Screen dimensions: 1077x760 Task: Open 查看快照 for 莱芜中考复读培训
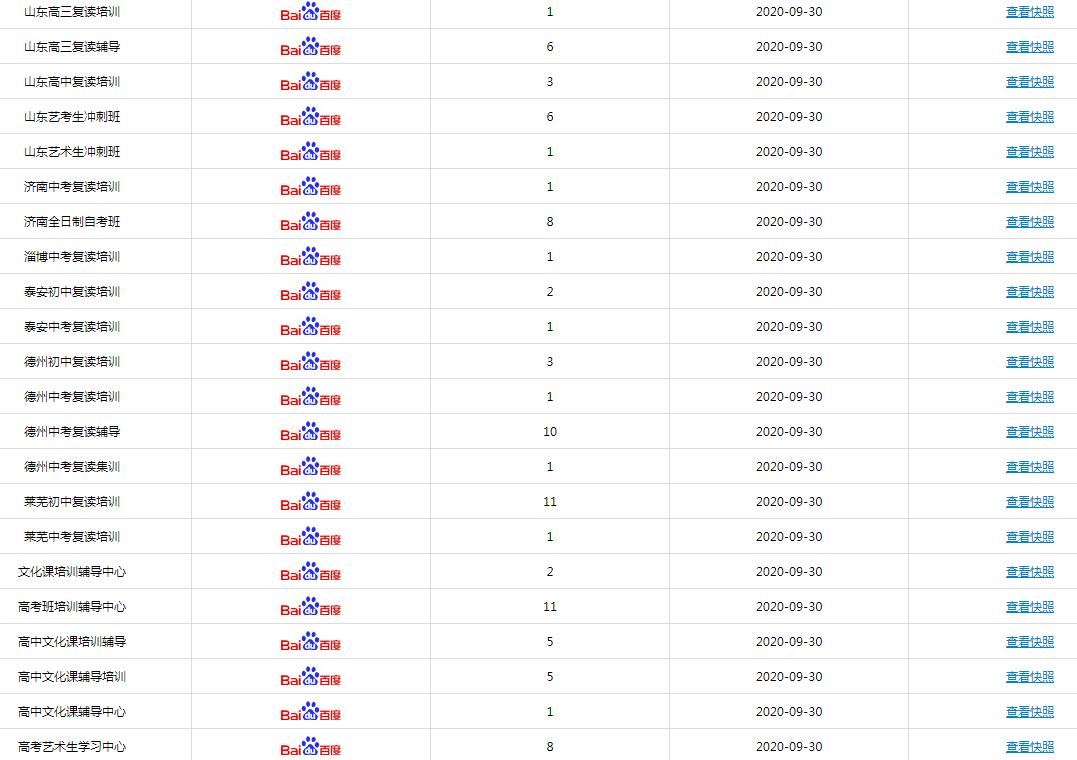pyautogui.click(x=1029, y=537)
